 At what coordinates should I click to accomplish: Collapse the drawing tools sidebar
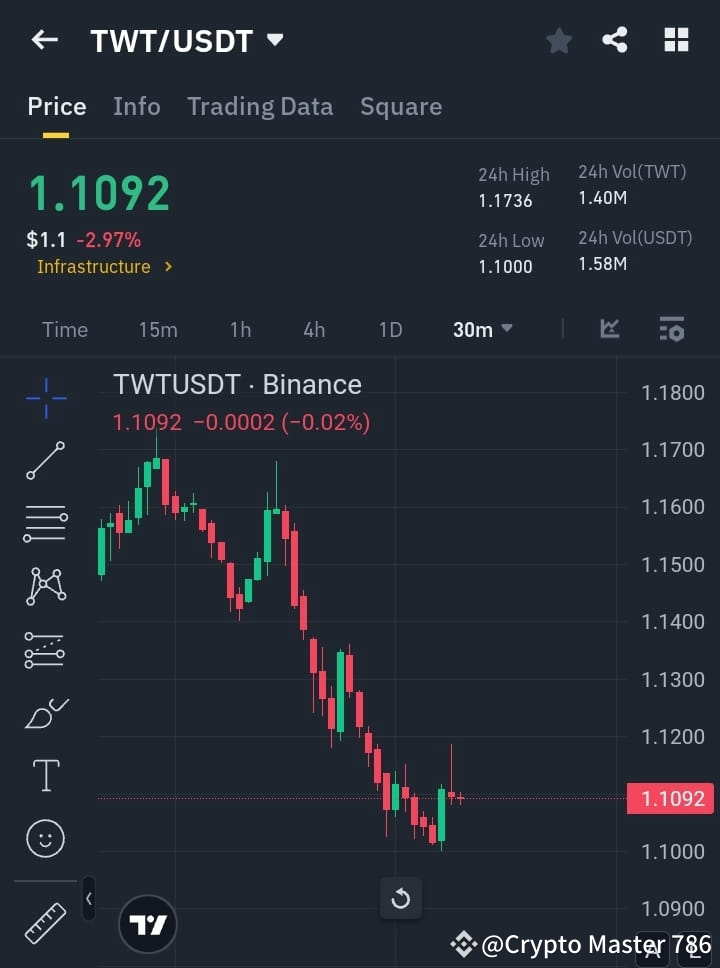click(88, 898)
